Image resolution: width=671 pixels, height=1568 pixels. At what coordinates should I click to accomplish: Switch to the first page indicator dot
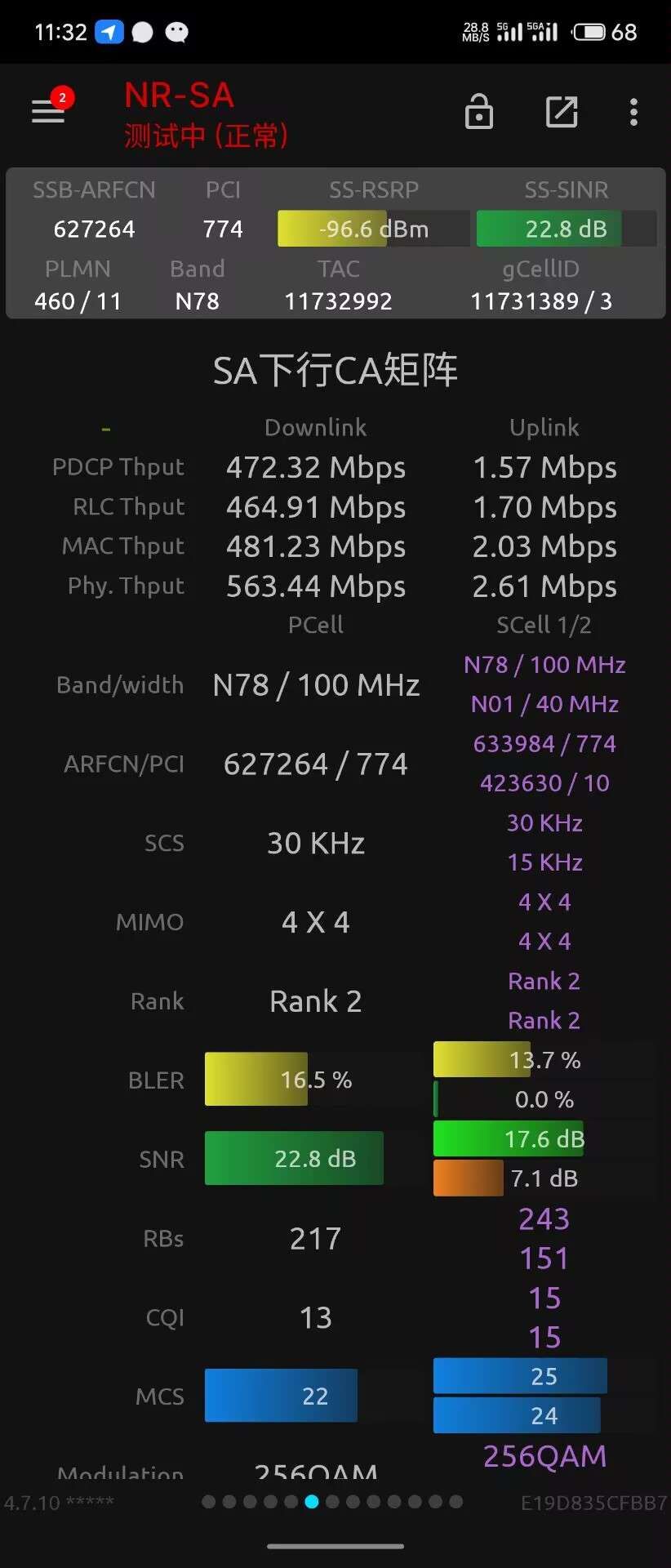pos(209,1502)
